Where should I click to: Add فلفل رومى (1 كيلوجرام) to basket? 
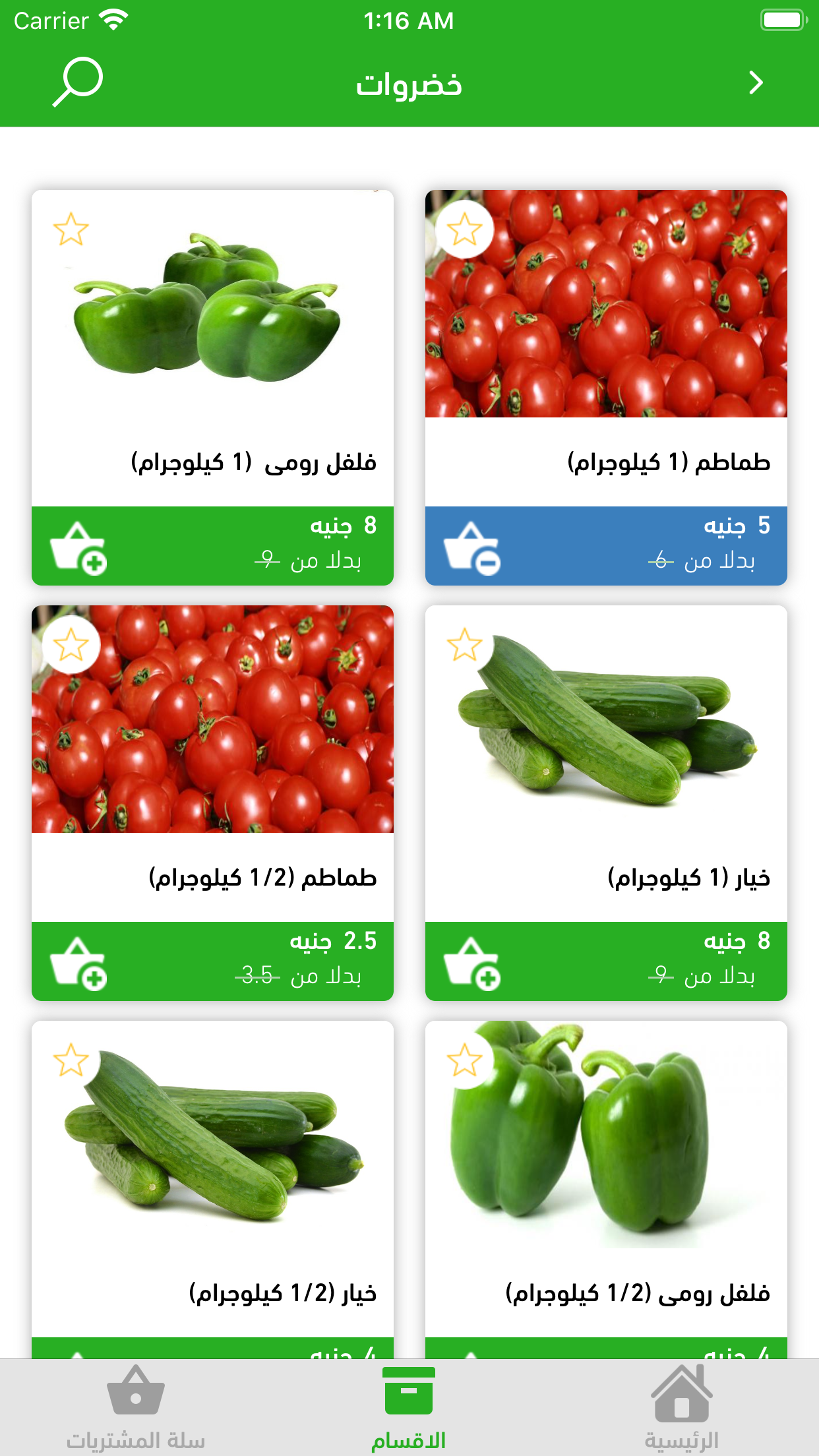tap(79, 547)
